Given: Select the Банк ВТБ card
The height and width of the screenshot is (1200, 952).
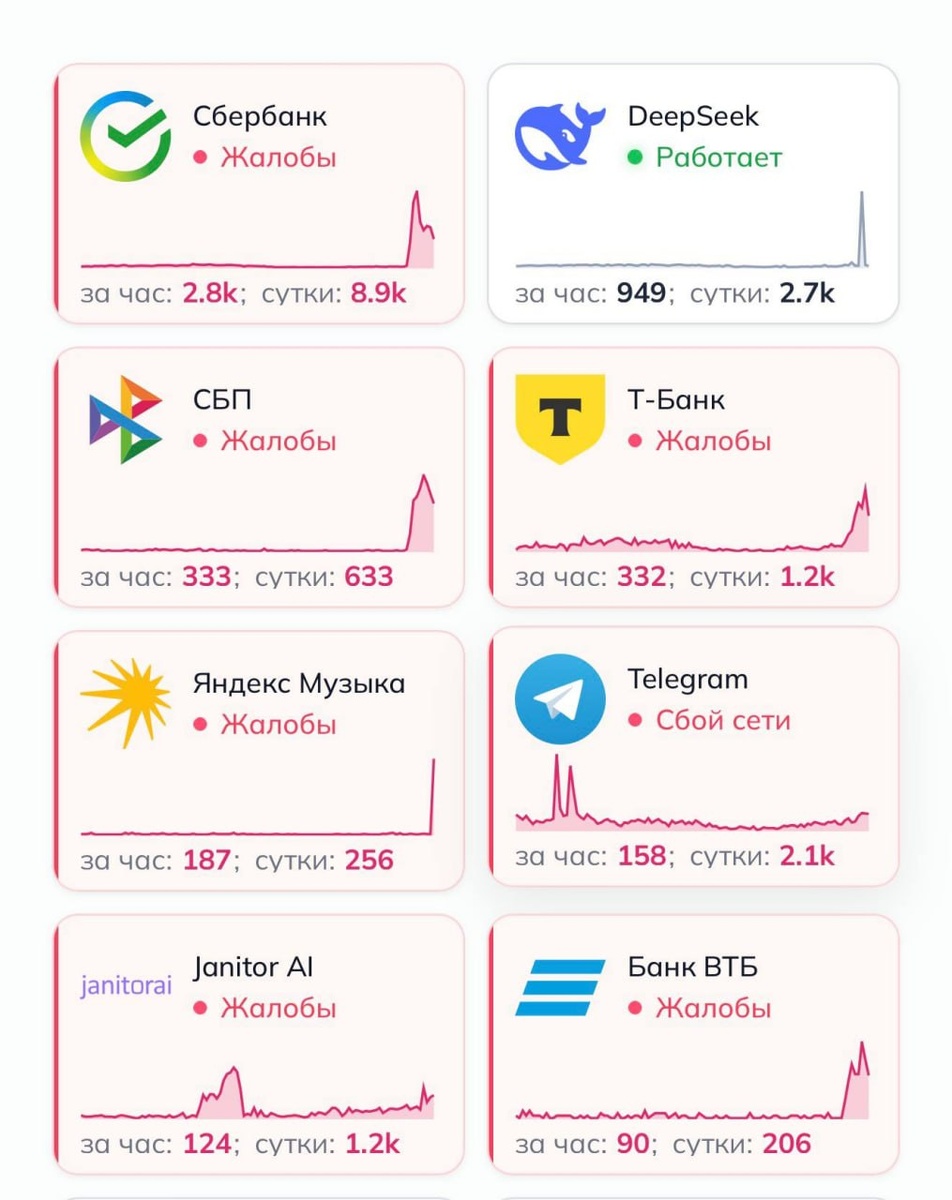Looking at the screenshot, I should (693, 1044).
